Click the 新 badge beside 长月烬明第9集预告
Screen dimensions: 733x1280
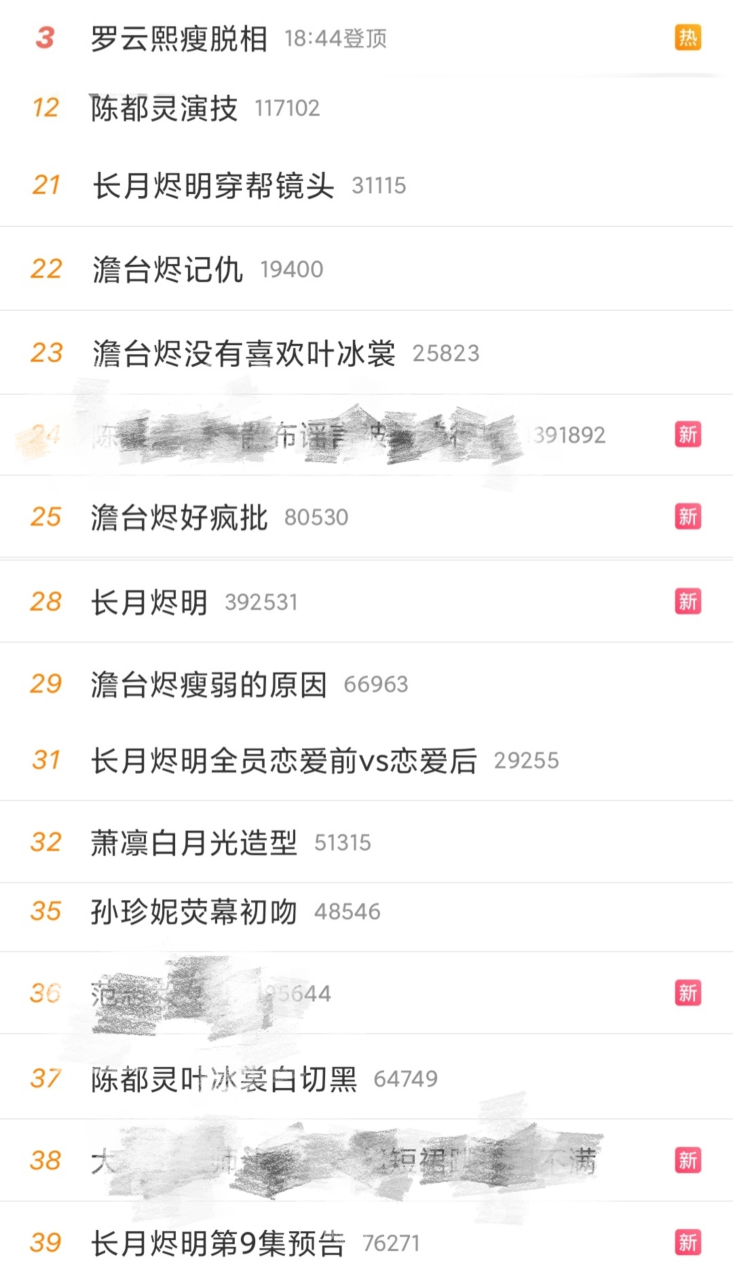coord(687,1242)
